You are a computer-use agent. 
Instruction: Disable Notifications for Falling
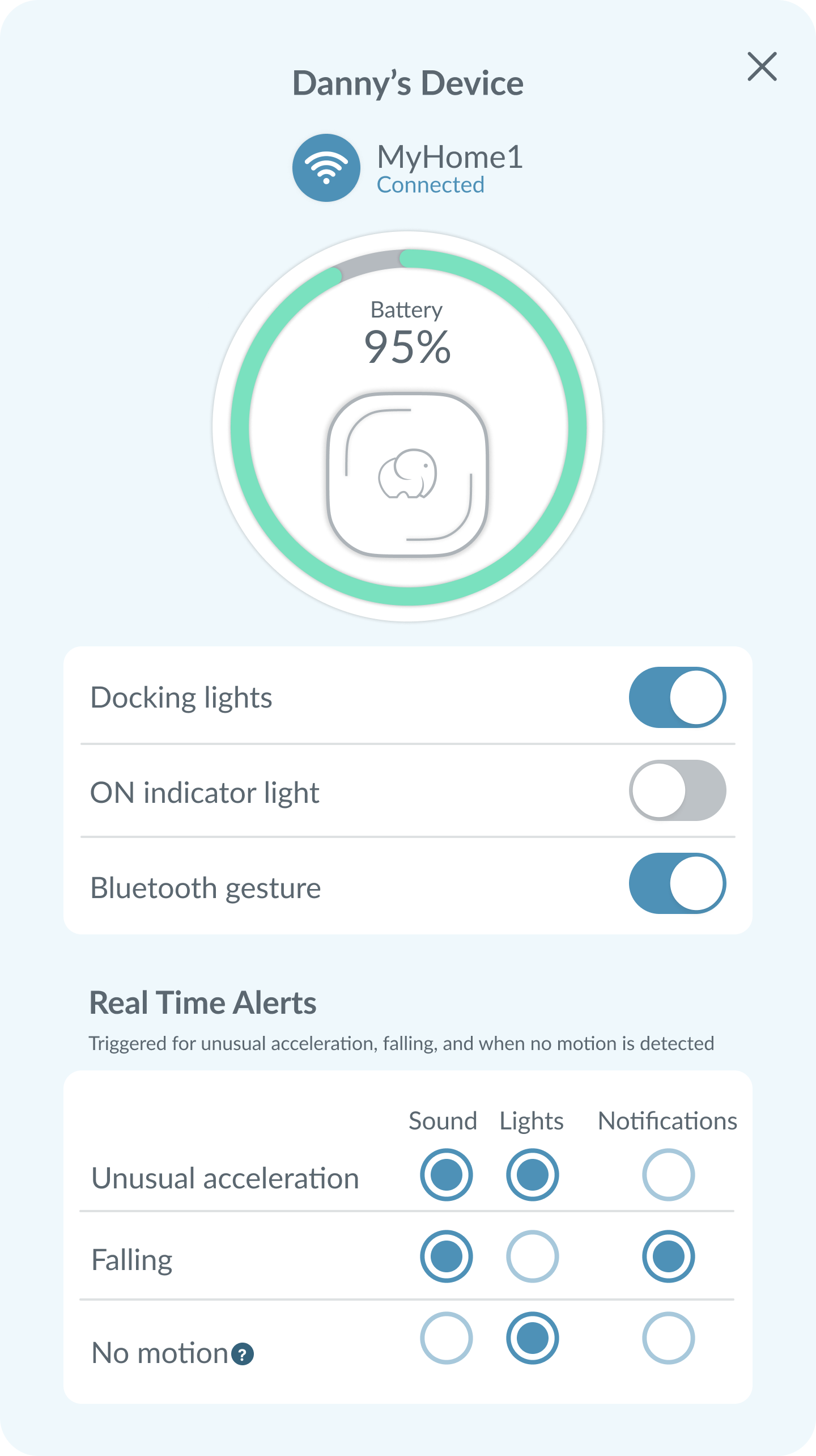[x=669, y=1256]
